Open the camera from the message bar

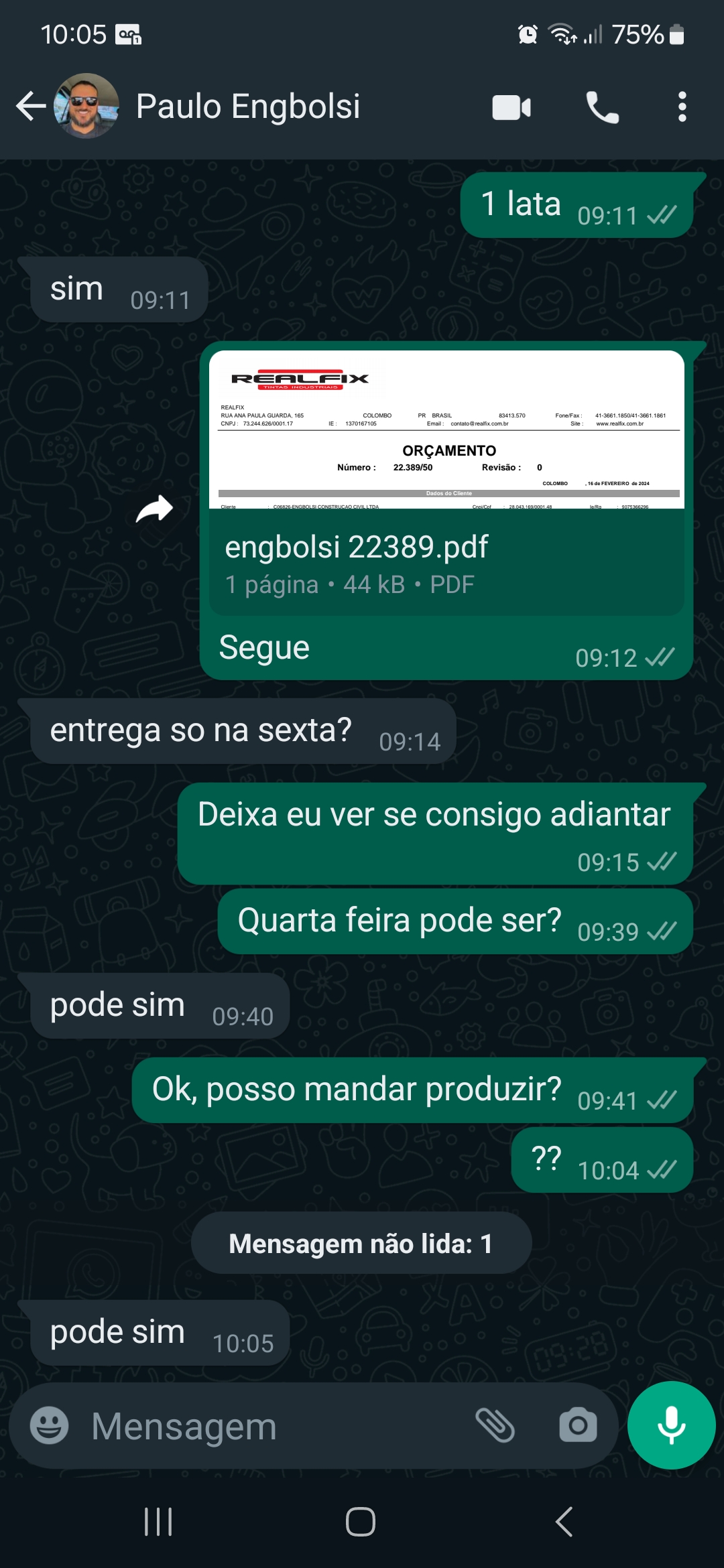[578, 1425]
